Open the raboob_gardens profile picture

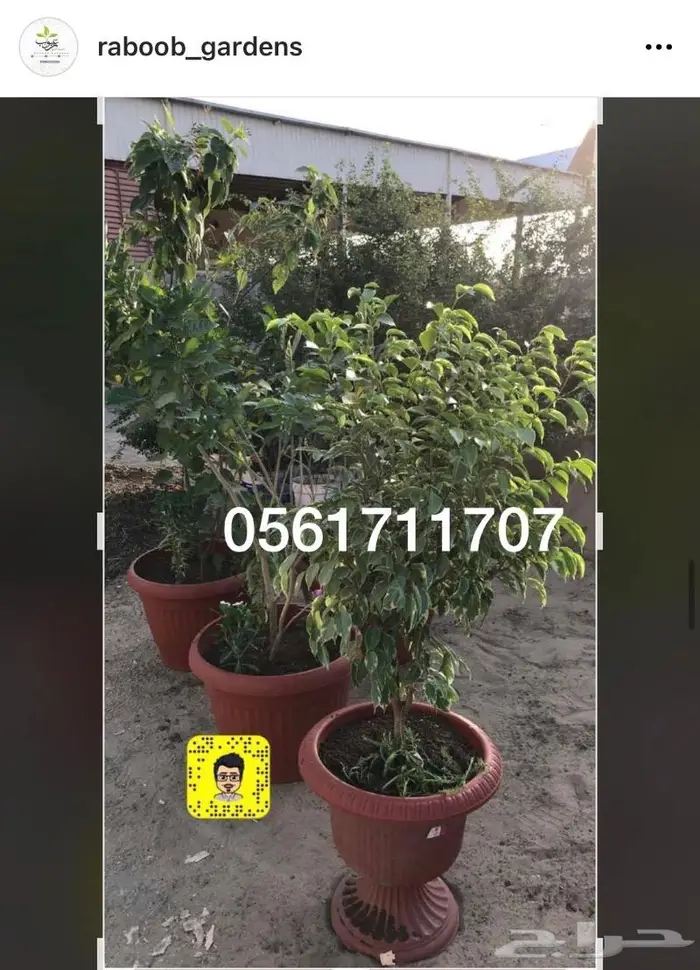48,47
